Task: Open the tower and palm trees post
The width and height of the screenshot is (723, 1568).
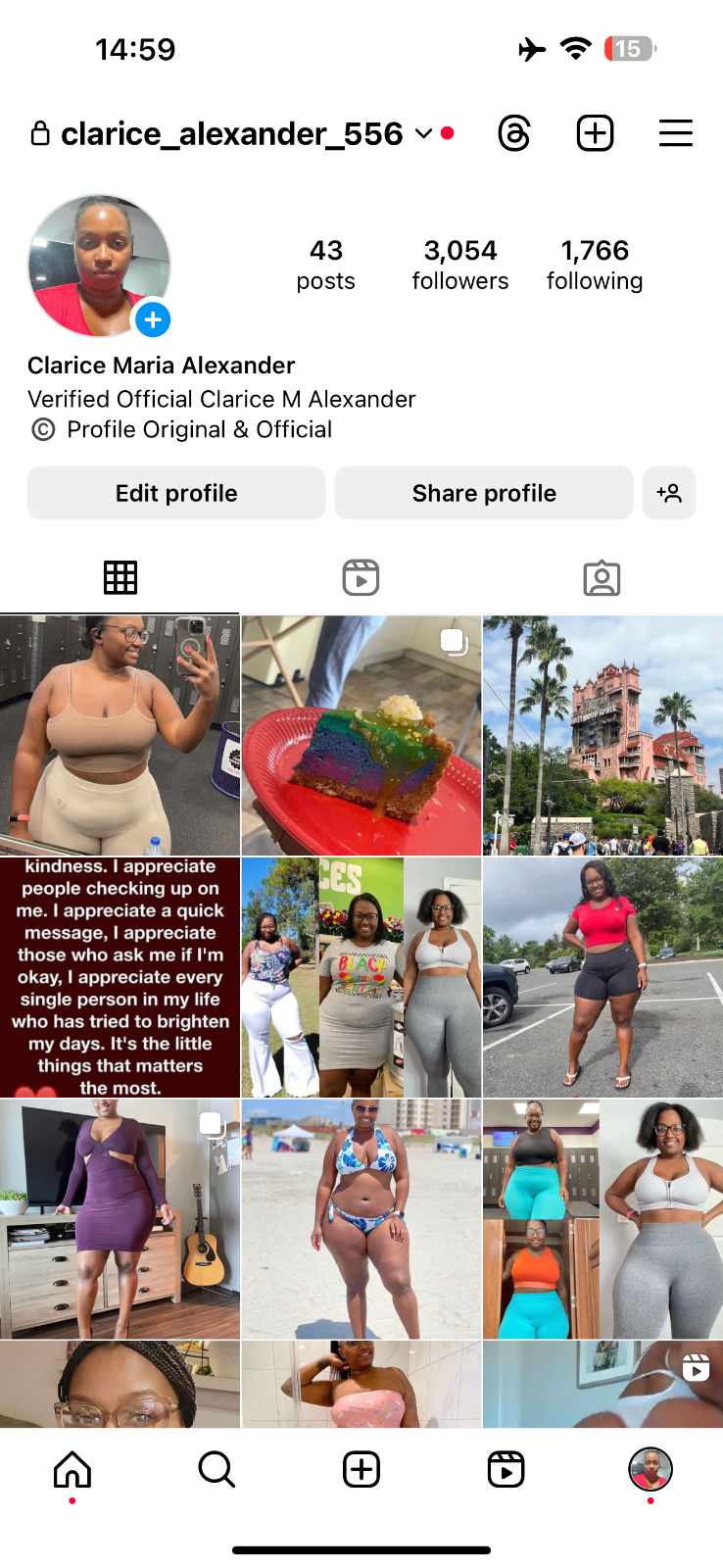Action: click(602, 736)
